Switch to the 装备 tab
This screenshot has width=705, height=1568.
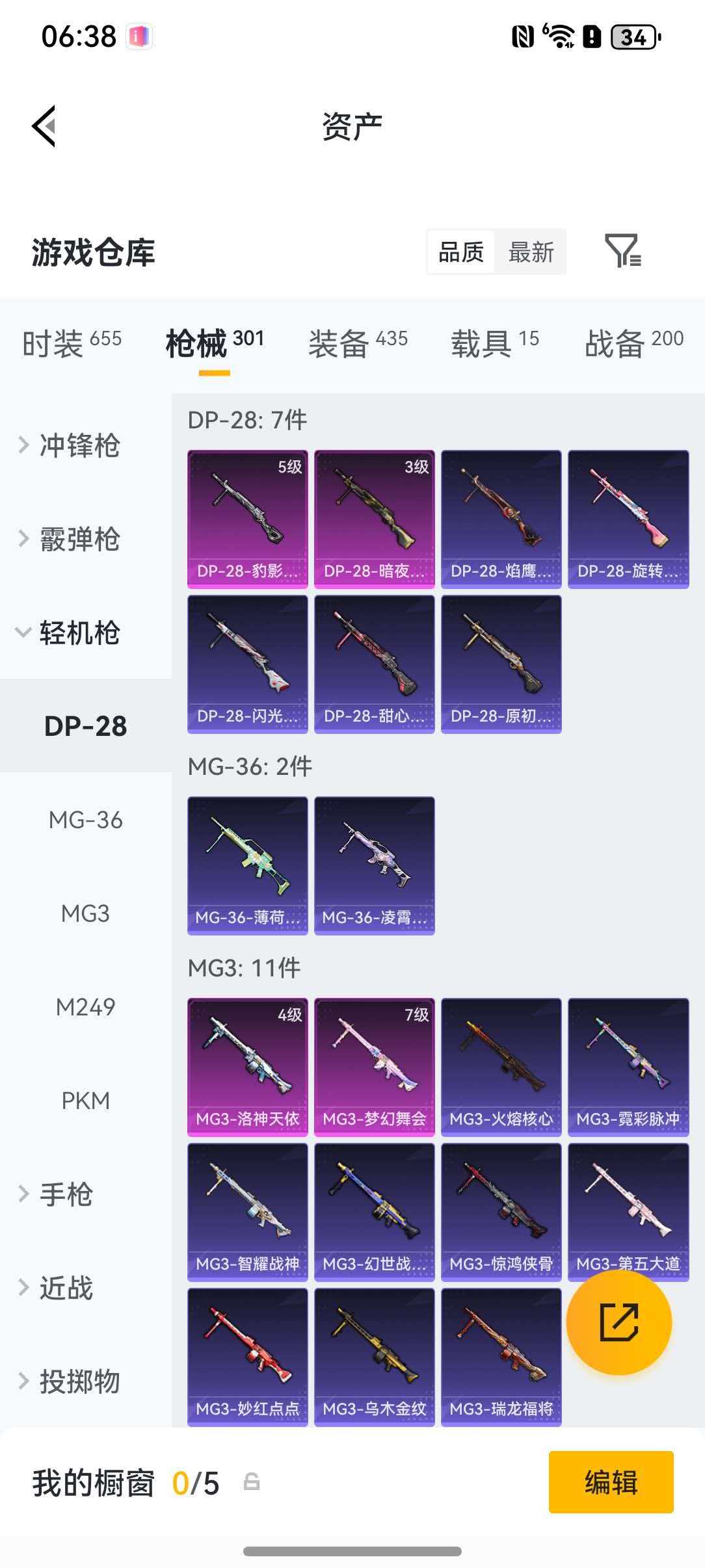click(x=358, y=343)
